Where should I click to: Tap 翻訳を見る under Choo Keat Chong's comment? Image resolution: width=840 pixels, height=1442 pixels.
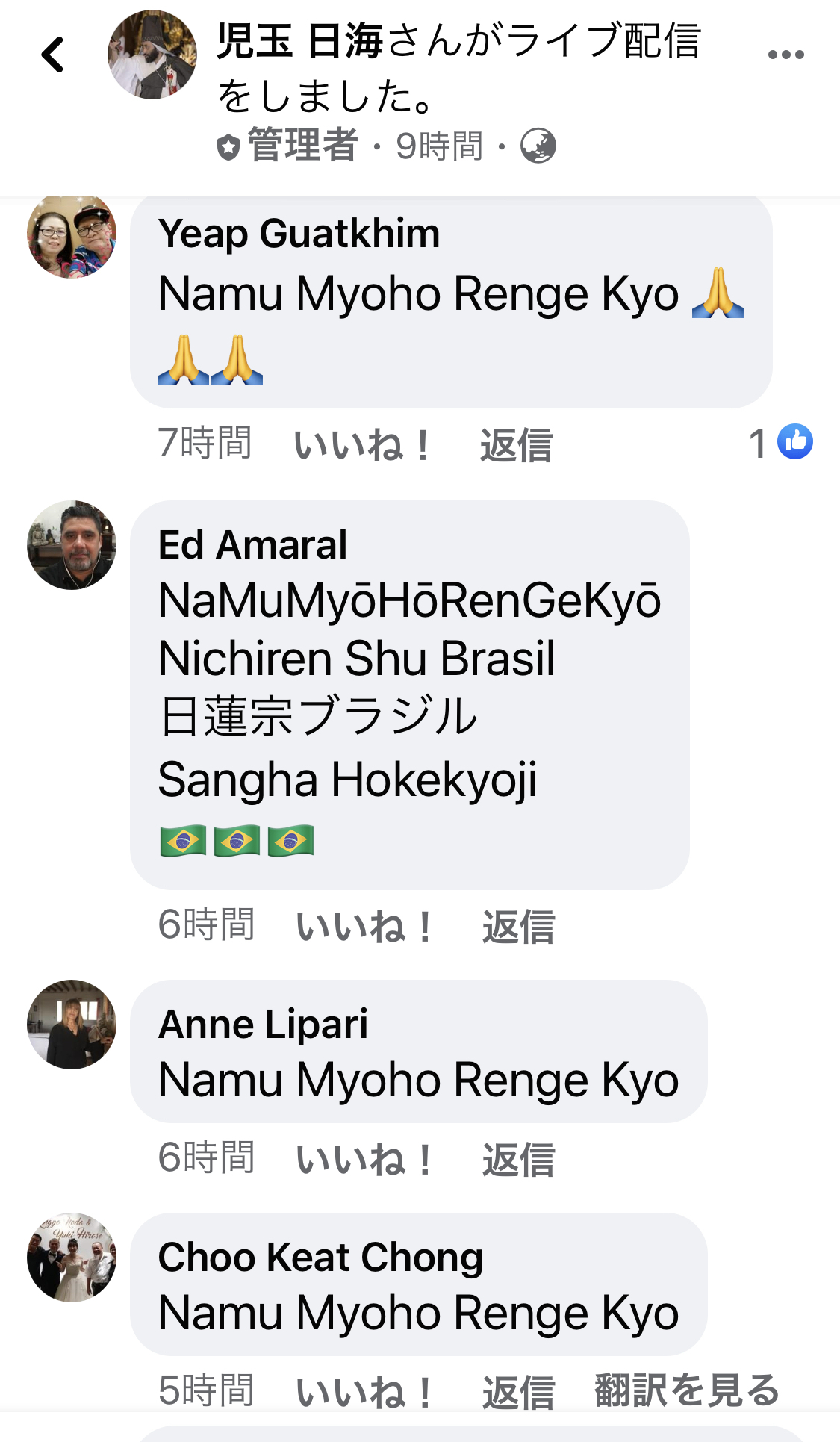(x=686, y=1390)
